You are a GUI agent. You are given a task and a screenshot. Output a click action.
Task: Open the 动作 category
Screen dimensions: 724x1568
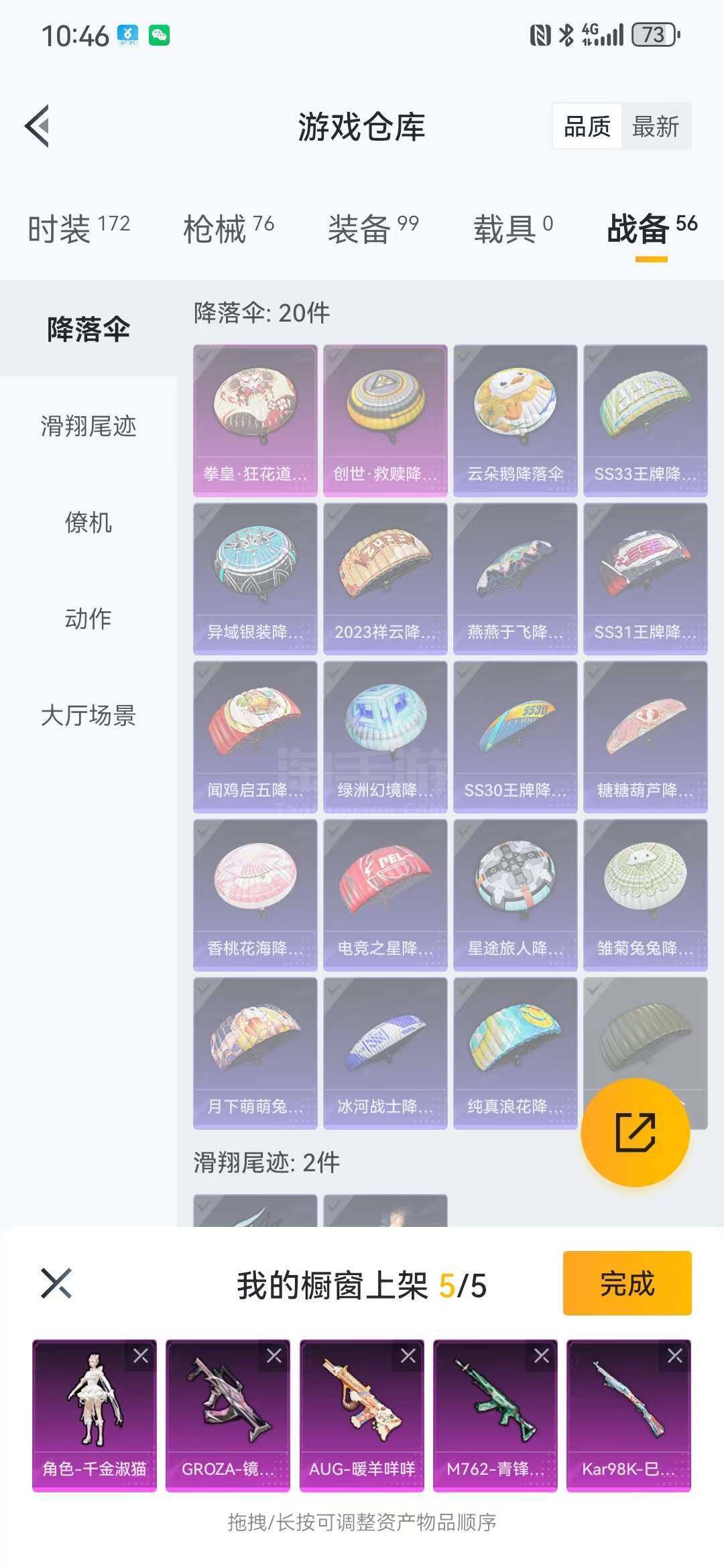tap(88, 618)
